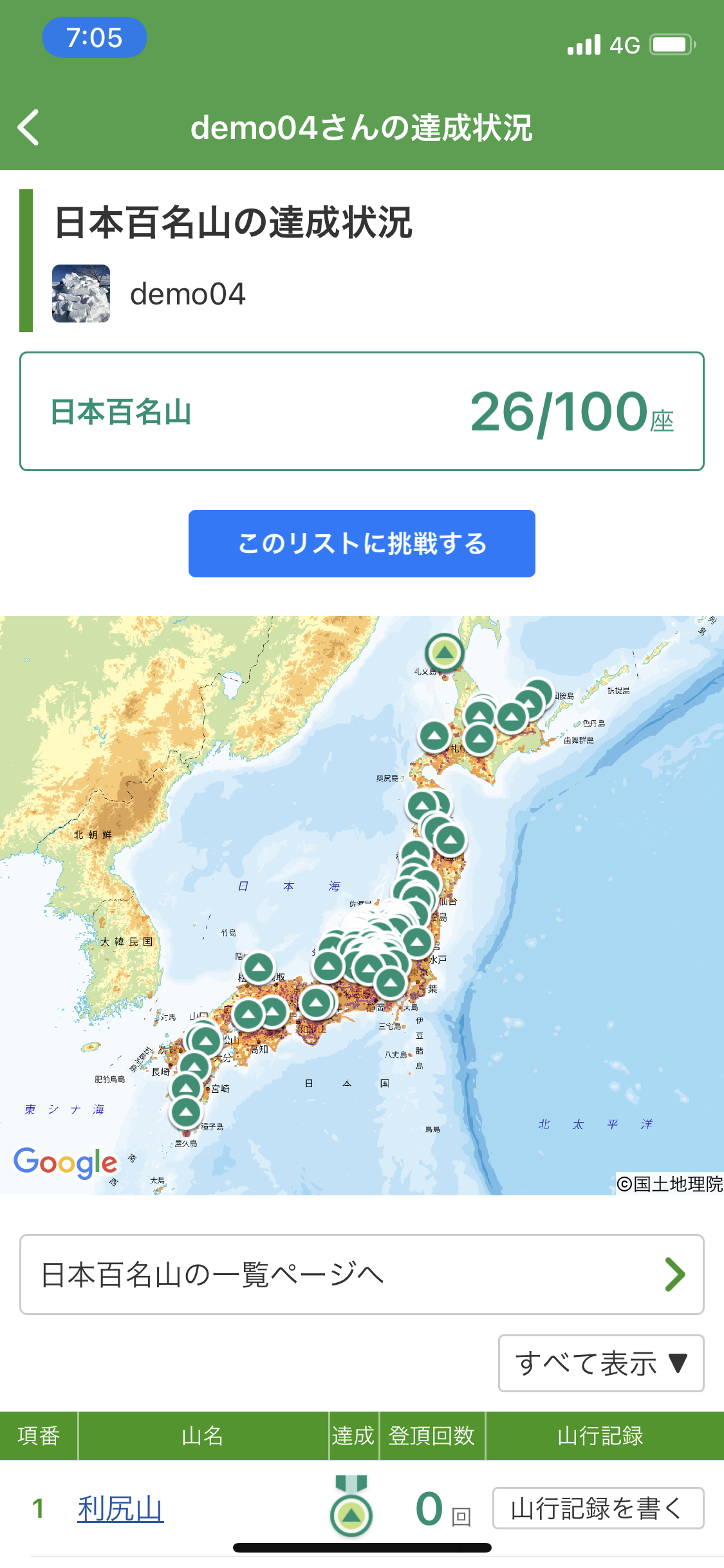
Task: Tap このリストに挑戦する button
Action: 362,543
